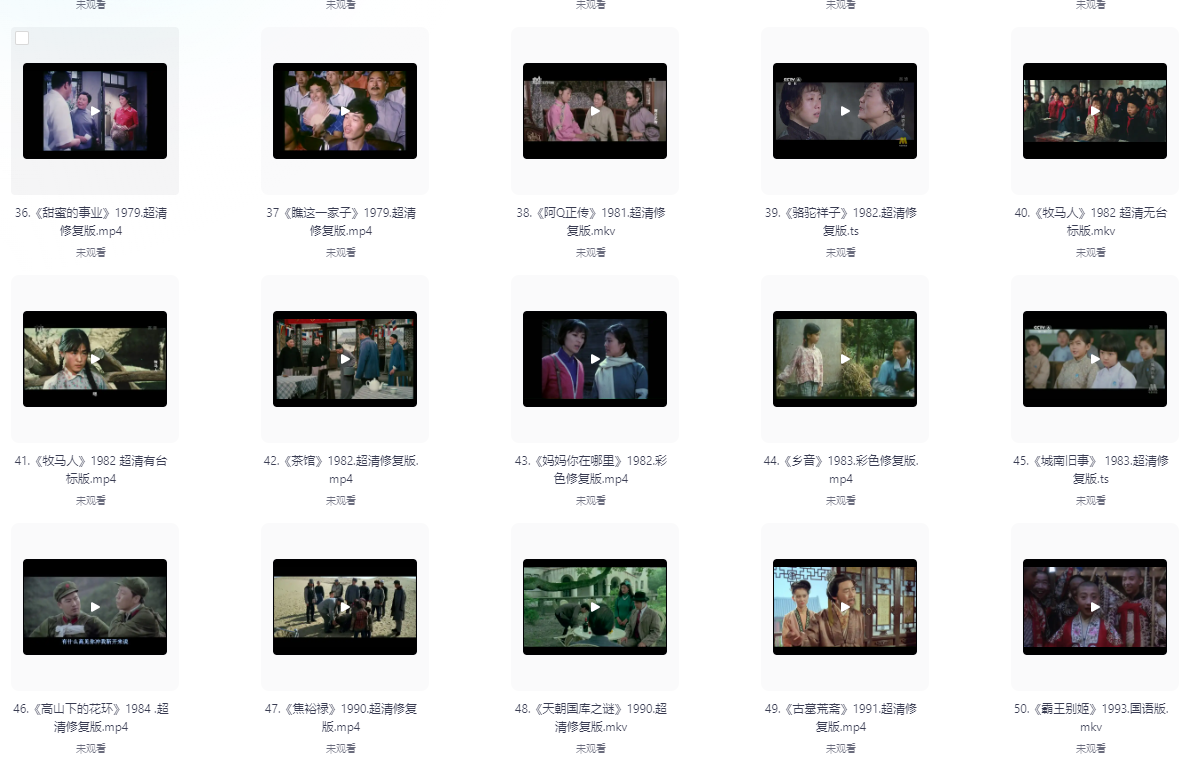The height and width of the screenshot is (768, 1190).
Task: Play video 50 霸王别姬 1993
Action: point(1095,607)
